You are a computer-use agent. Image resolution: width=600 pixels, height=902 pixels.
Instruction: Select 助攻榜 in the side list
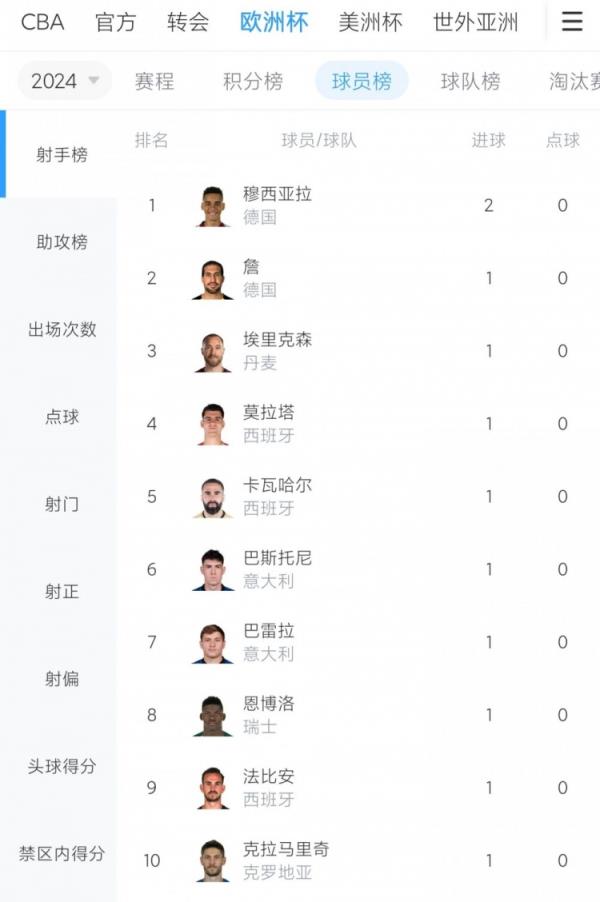(x=62, y=242)
